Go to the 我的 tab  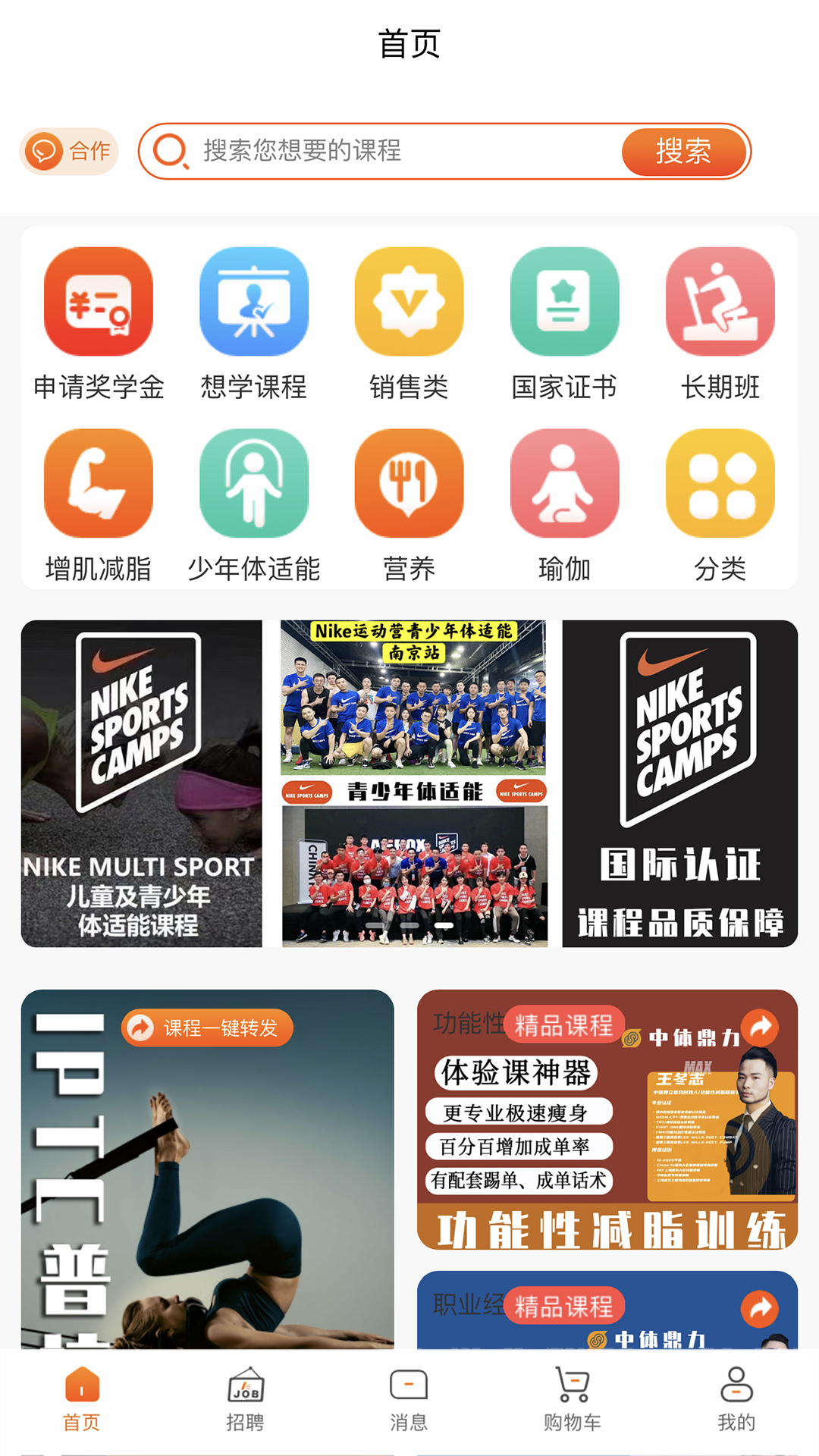pos(736,1400)
